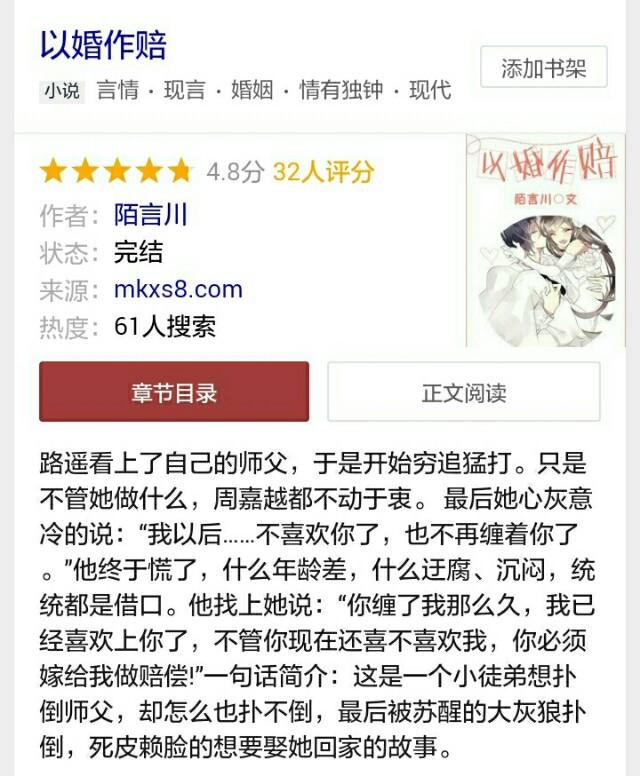This screenshot has width=640, height=776.
Task: Visit the source mkxs8.com link
Action: (178, 290)
